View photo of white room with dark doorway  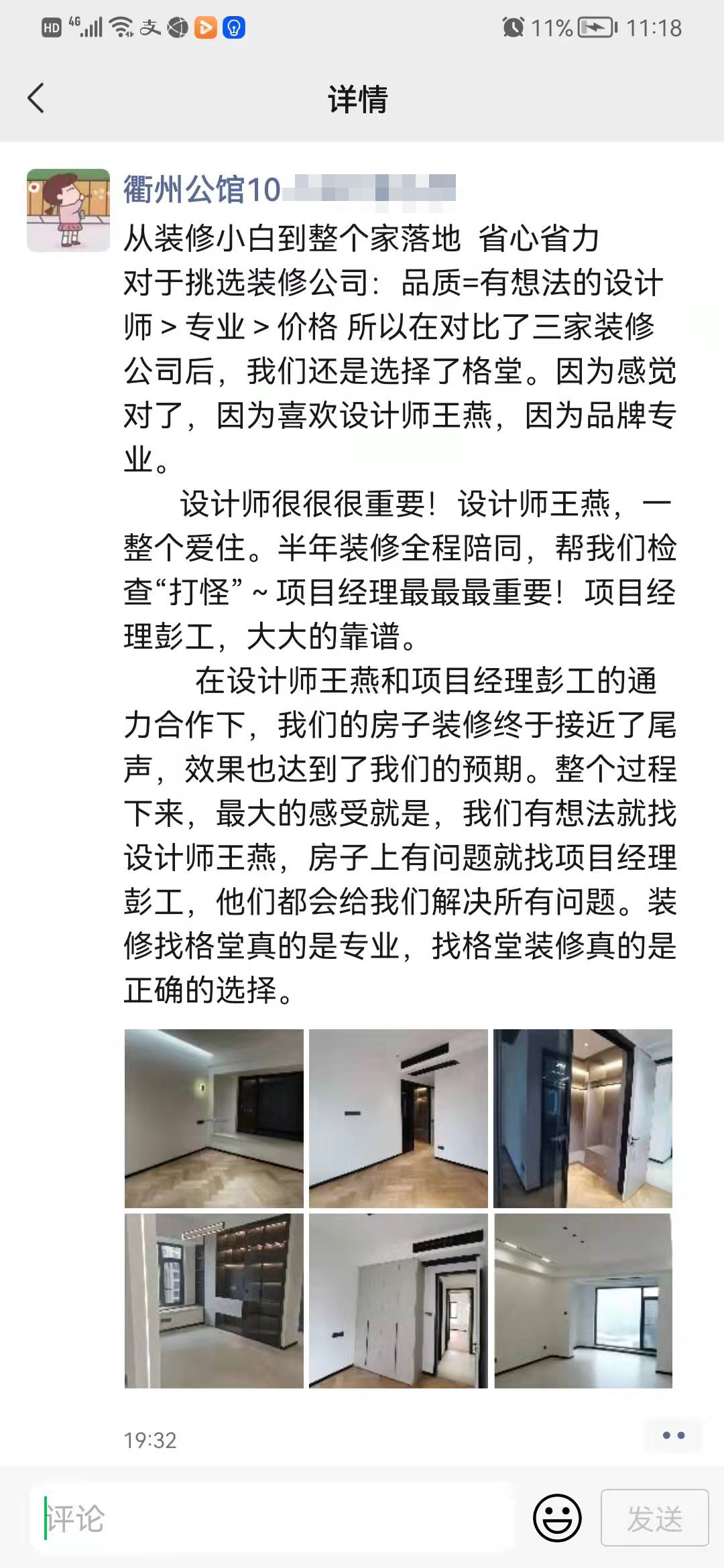(x=398, y=1118)
